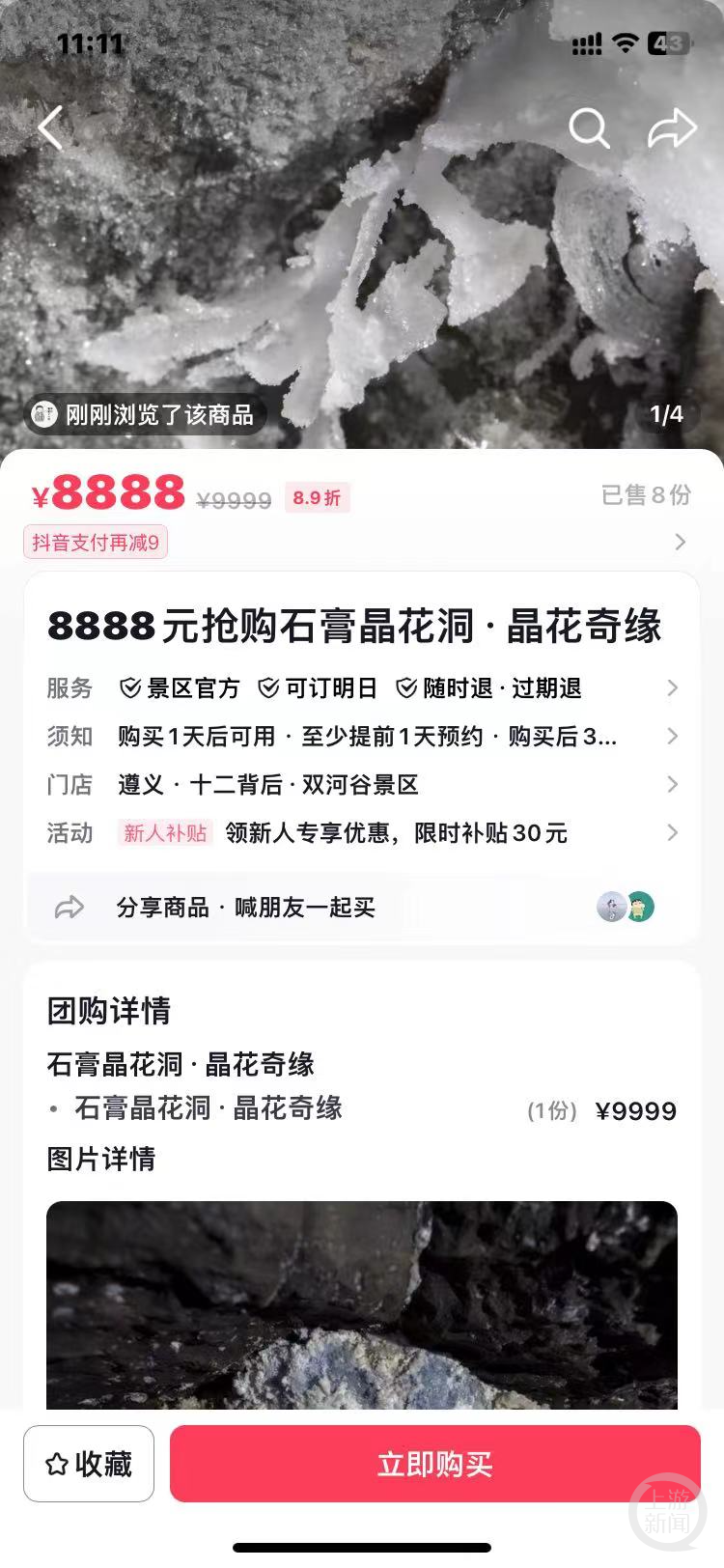Open the search magnifier icon
The image size is (724, 1568).
point(588,127)
